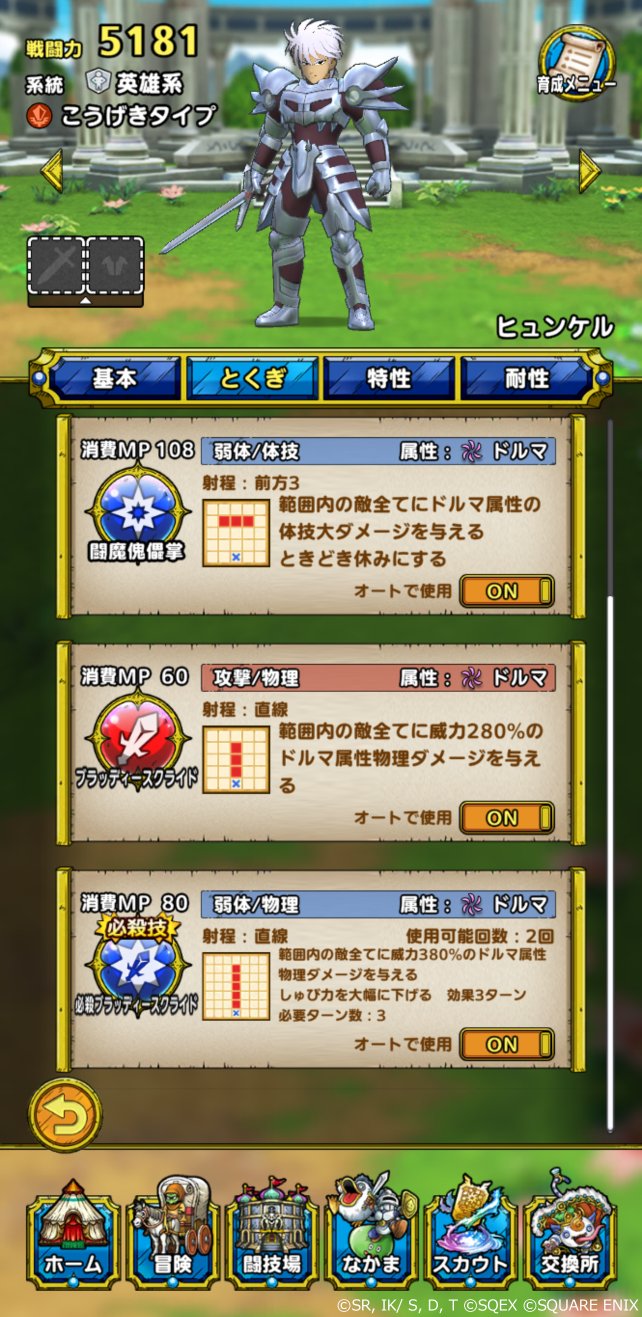Open the 育成メニュー training menu

(x=576, y=62)
